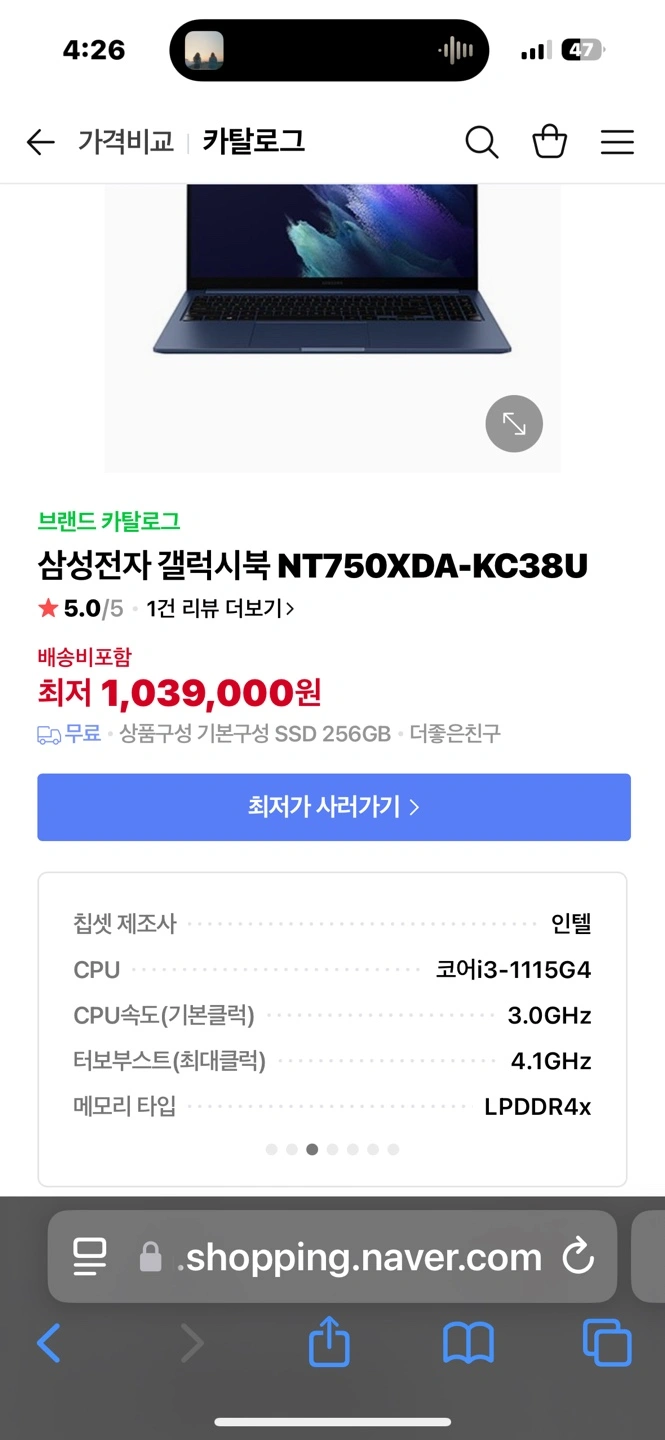The width and height of the screenshot is (665, 1440).
Task: Reload the page in Safari
Action: click(578, 1257)
